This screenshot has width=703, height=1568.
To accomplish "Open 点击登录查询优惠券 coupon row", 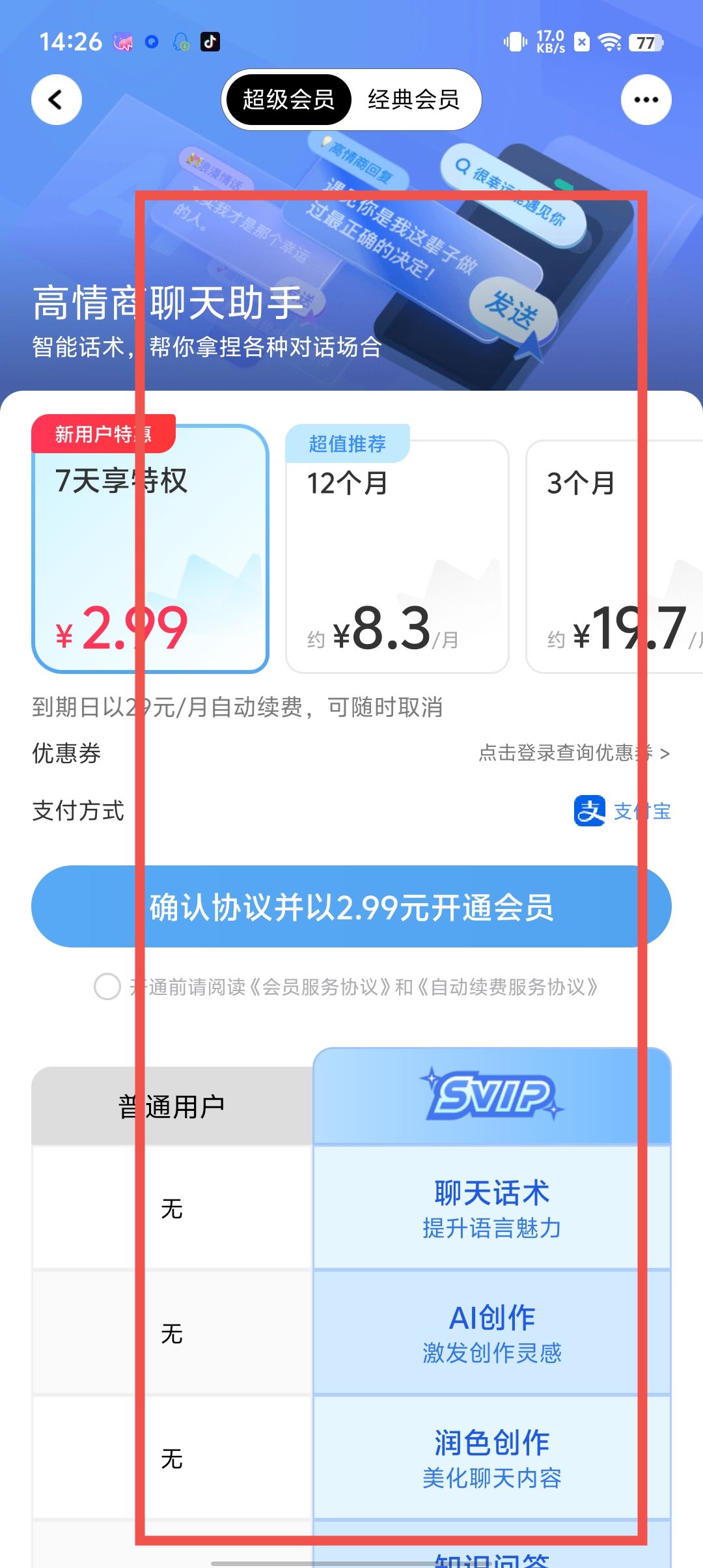I will [573, 753].
